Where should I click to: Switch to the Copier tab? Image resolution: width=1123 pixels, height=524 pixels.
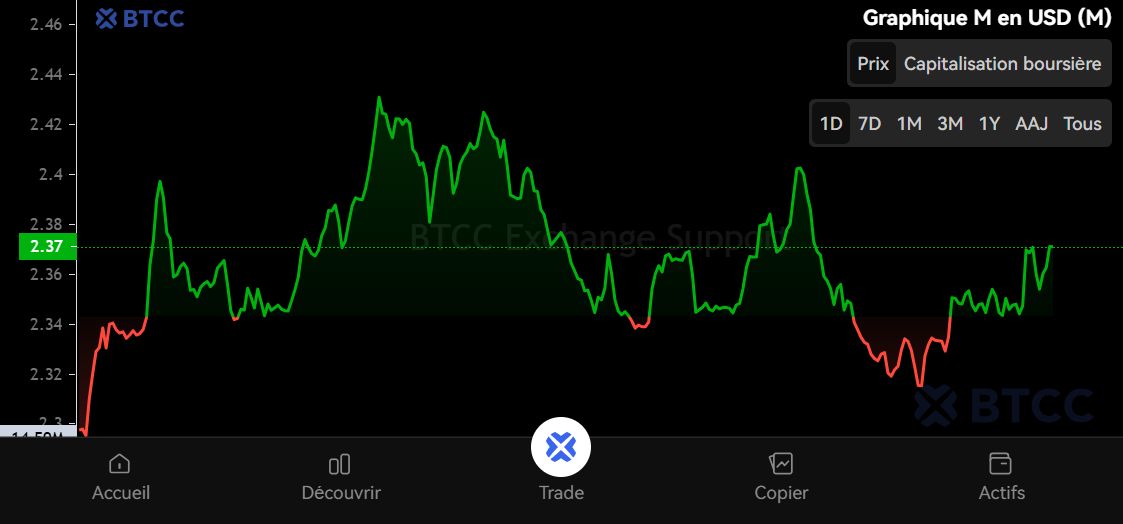tap(781, 476)
